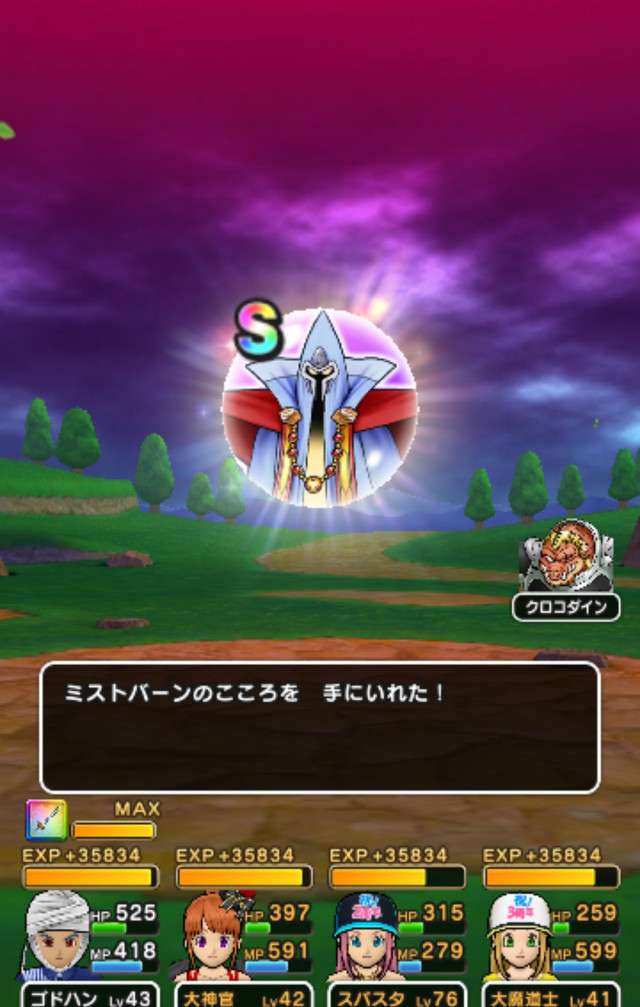Tap the ミストバーンのこころ message box to continue
The width and height of the screenshot is (640, 1007).
319,727
